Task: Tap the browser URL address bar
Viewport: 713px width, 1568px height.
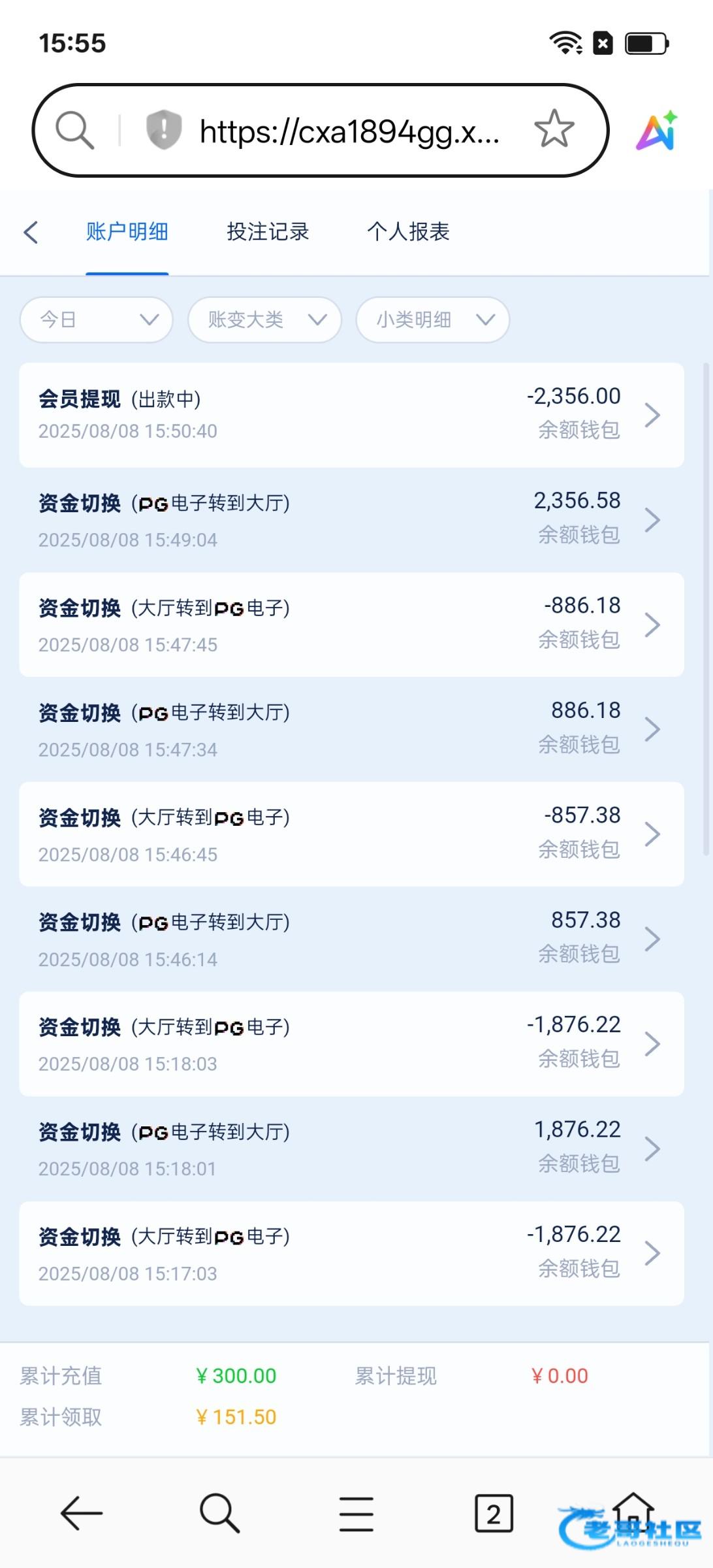Action: [349, 131]
